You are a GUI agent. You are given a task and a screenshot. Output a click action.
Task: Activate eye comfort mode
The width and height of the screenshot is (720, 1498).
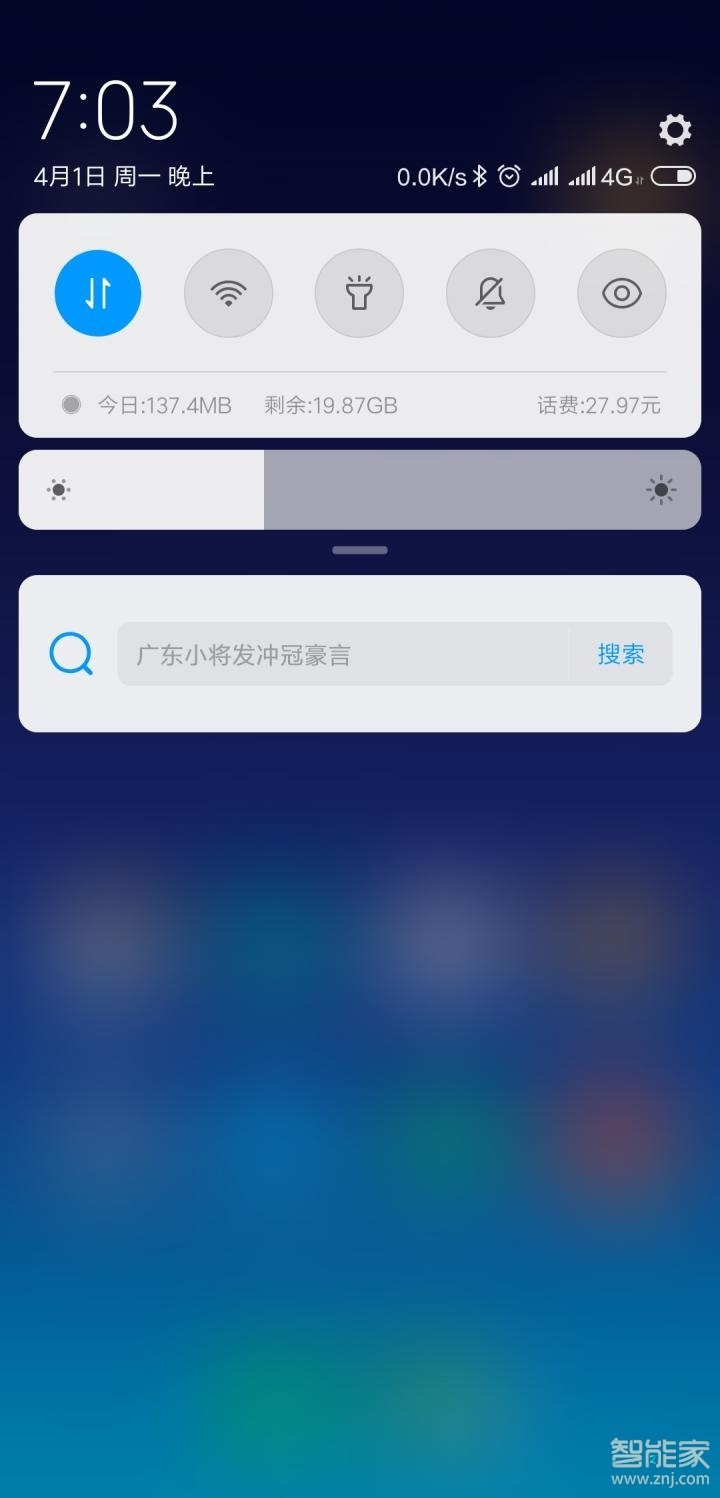[621, 292]
